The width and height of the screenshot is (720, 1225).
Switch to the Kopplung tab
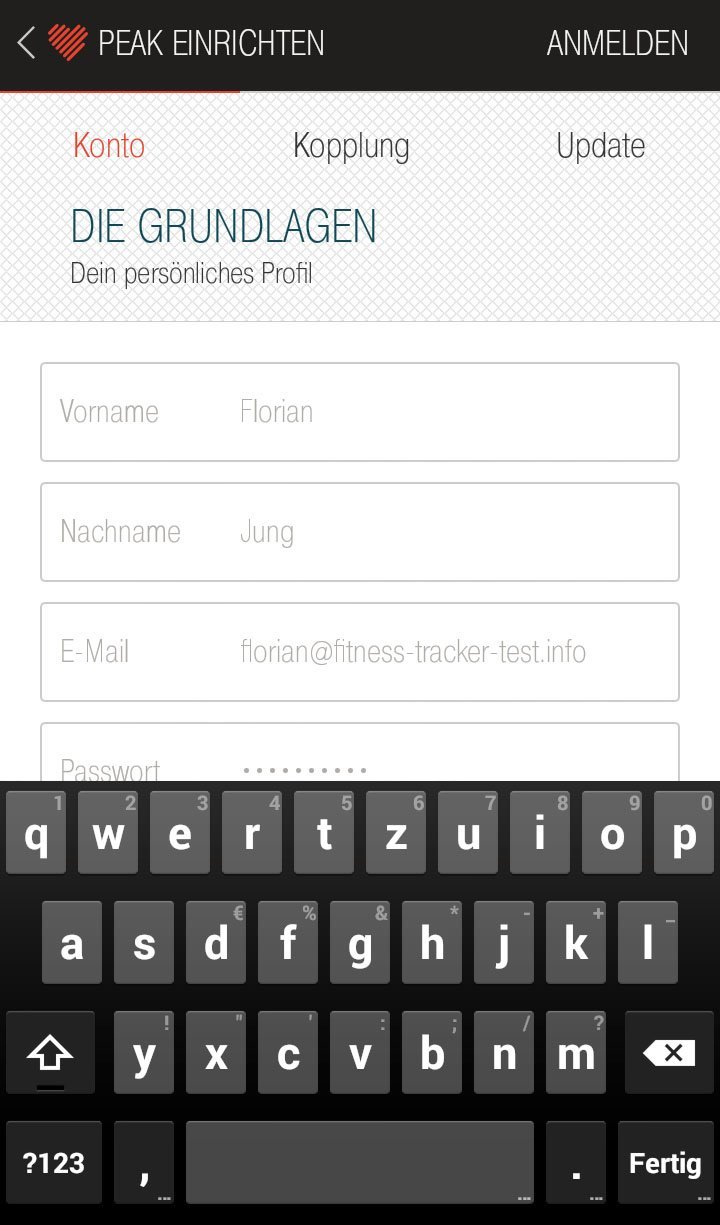[x=351, y=146]
